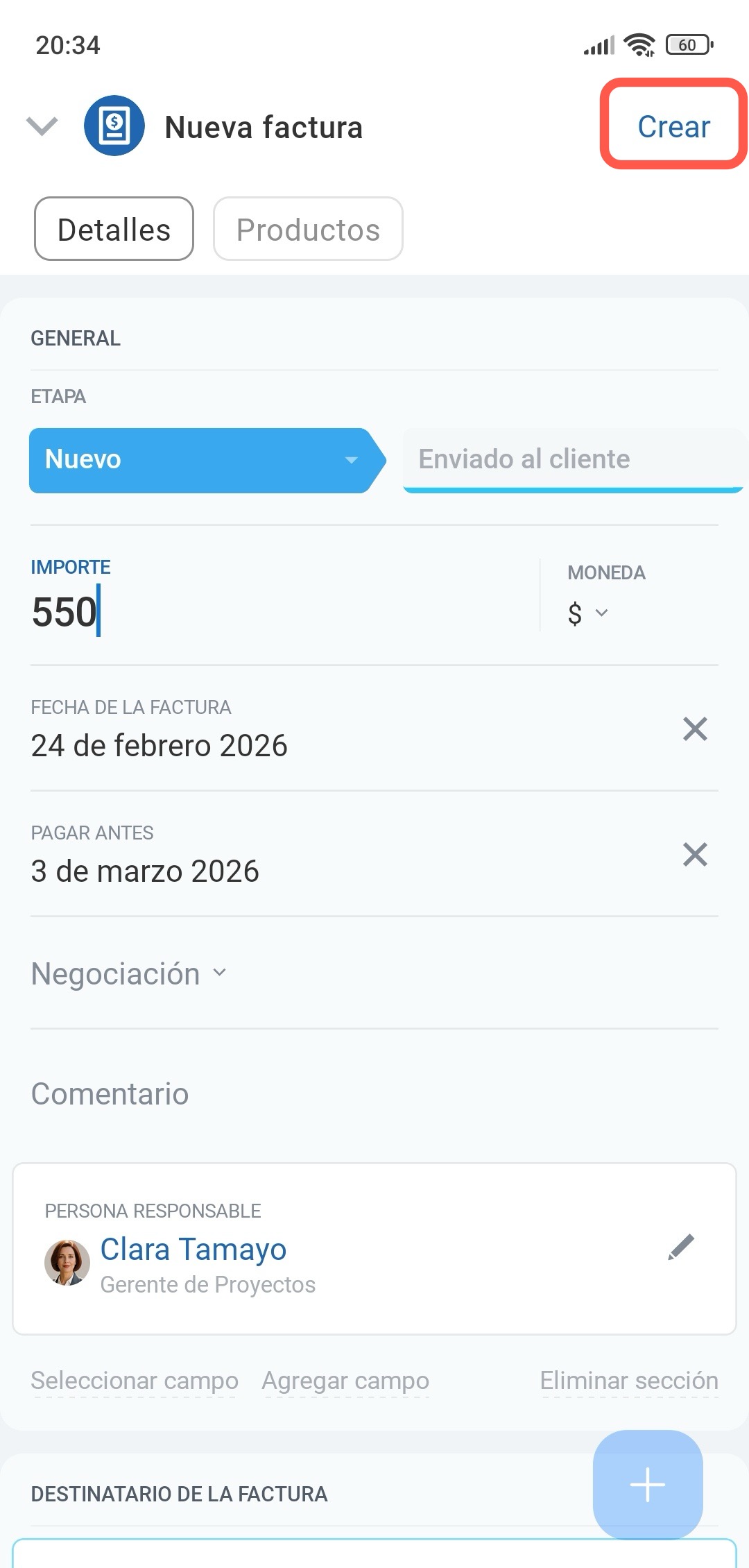Image resolution: width=749 pixels, height=1568 pixels.
Task: Change the invoice date 24 de febrero 2026
Action: (160, 746)
